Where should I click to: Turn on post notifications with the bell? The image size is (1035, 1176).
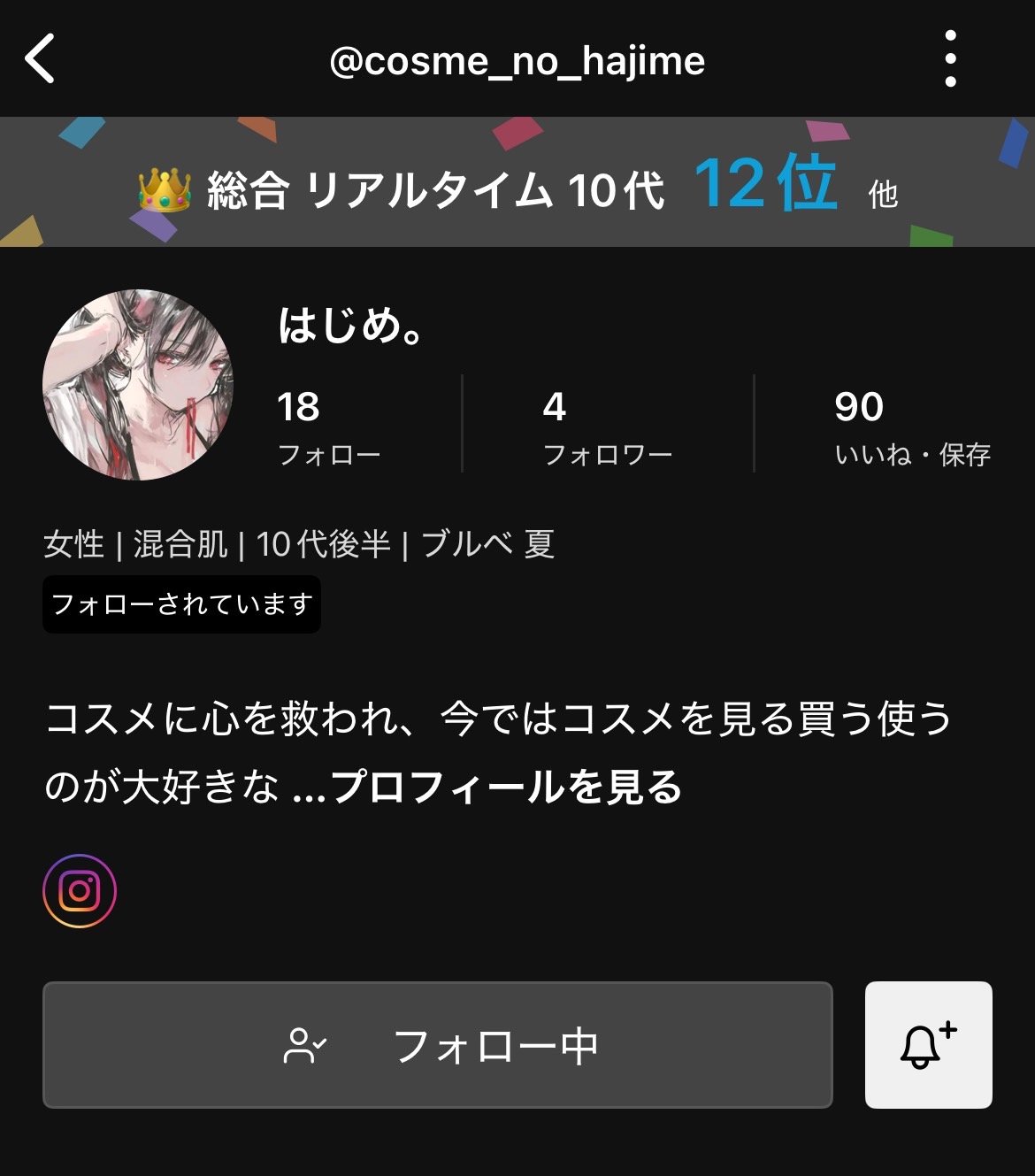click(928, 1045)
